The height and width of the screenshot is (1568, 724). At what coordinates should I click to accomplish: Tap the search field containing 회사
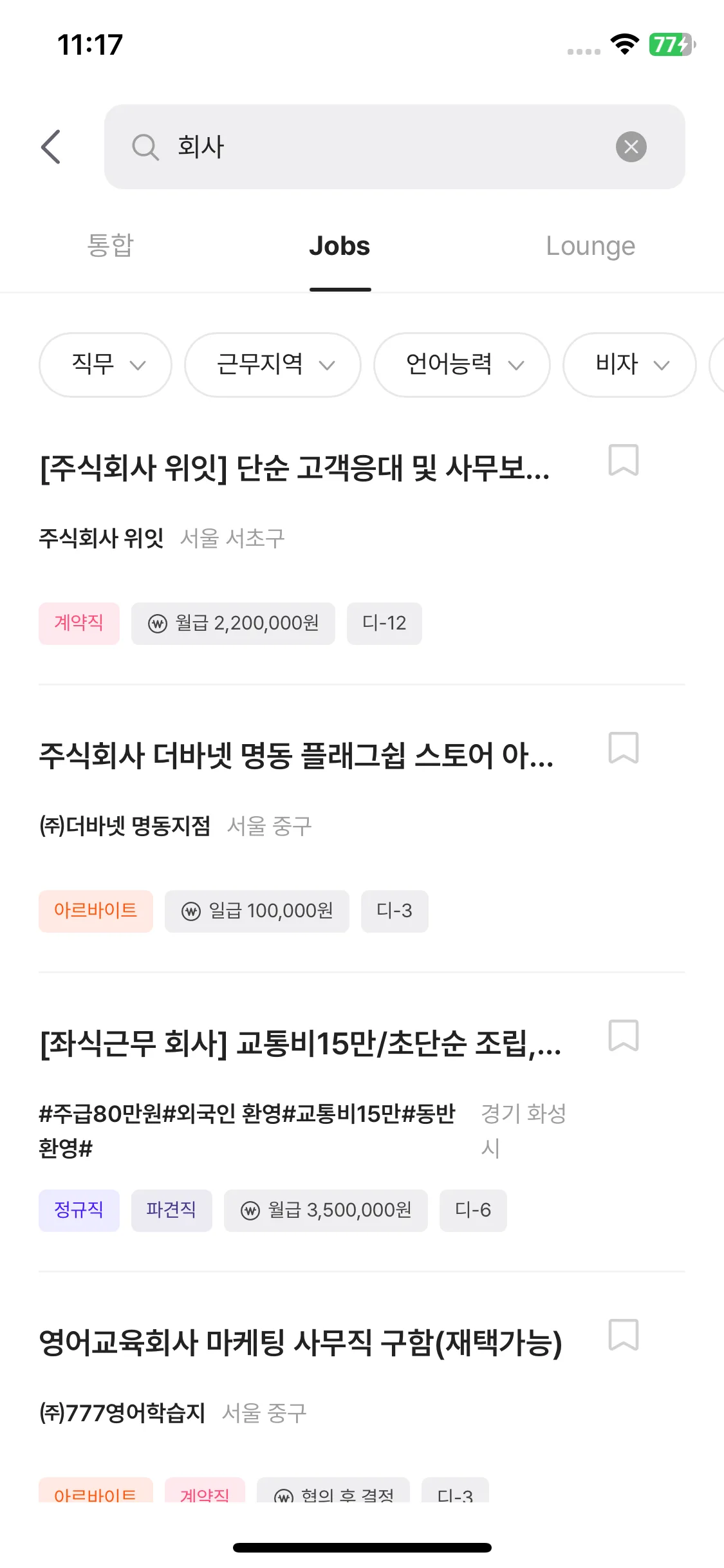373,147
